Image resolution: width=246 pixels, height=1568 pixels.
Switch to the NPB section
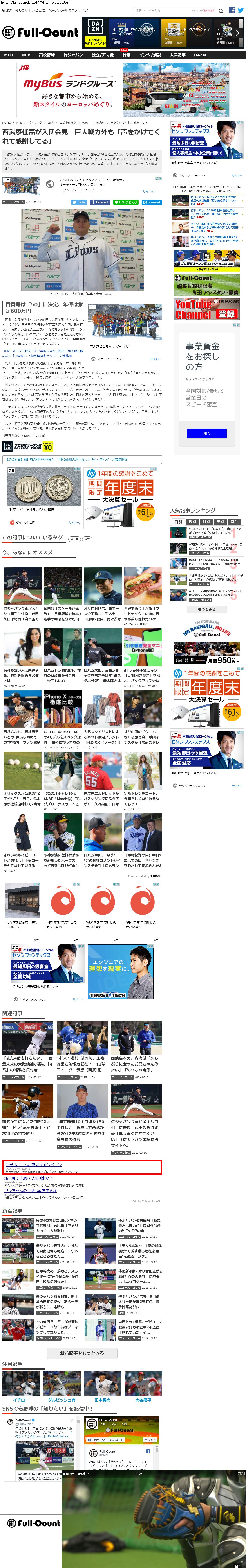(25, 55)
